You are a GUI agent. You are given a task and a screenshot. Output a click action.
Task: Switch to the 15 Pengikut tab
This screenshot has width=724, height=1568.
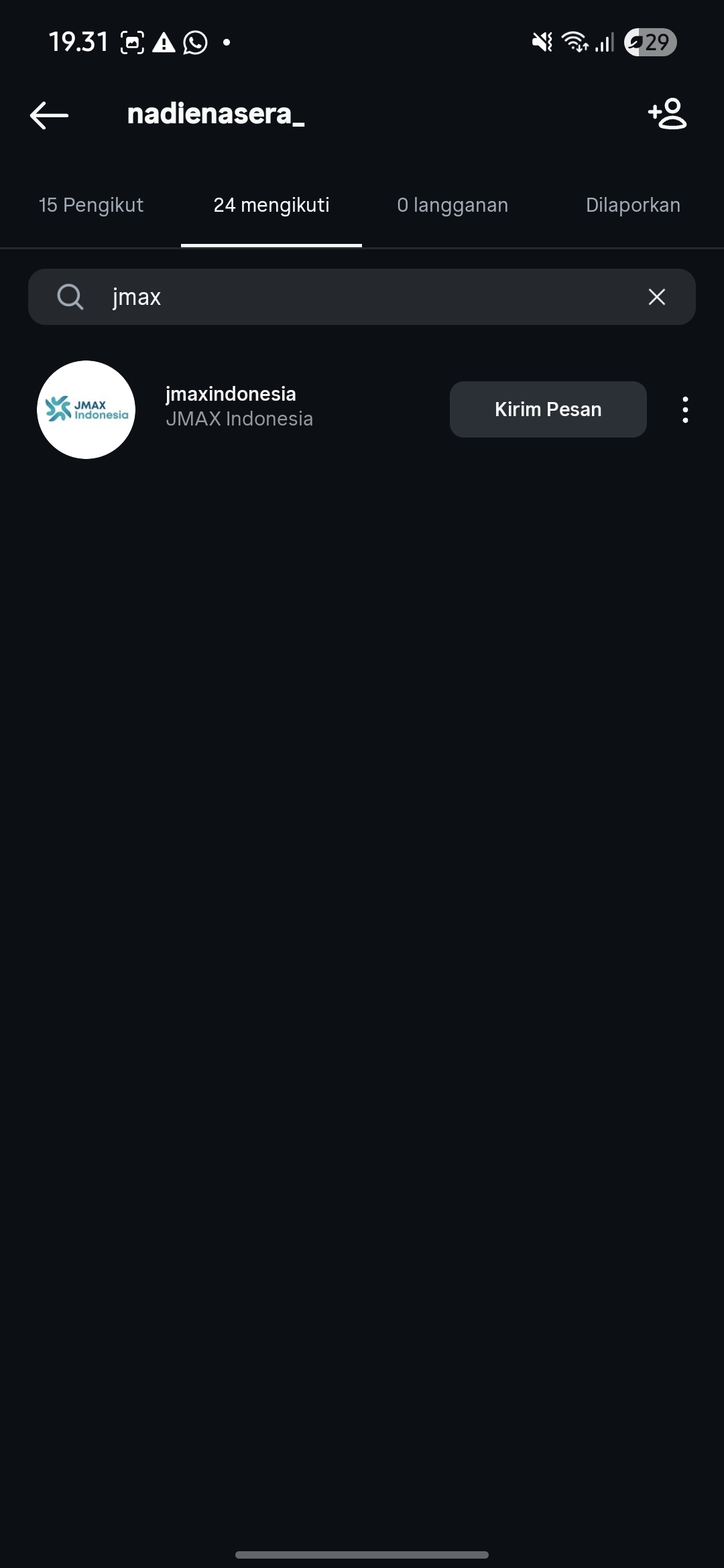tap(91, 205)
